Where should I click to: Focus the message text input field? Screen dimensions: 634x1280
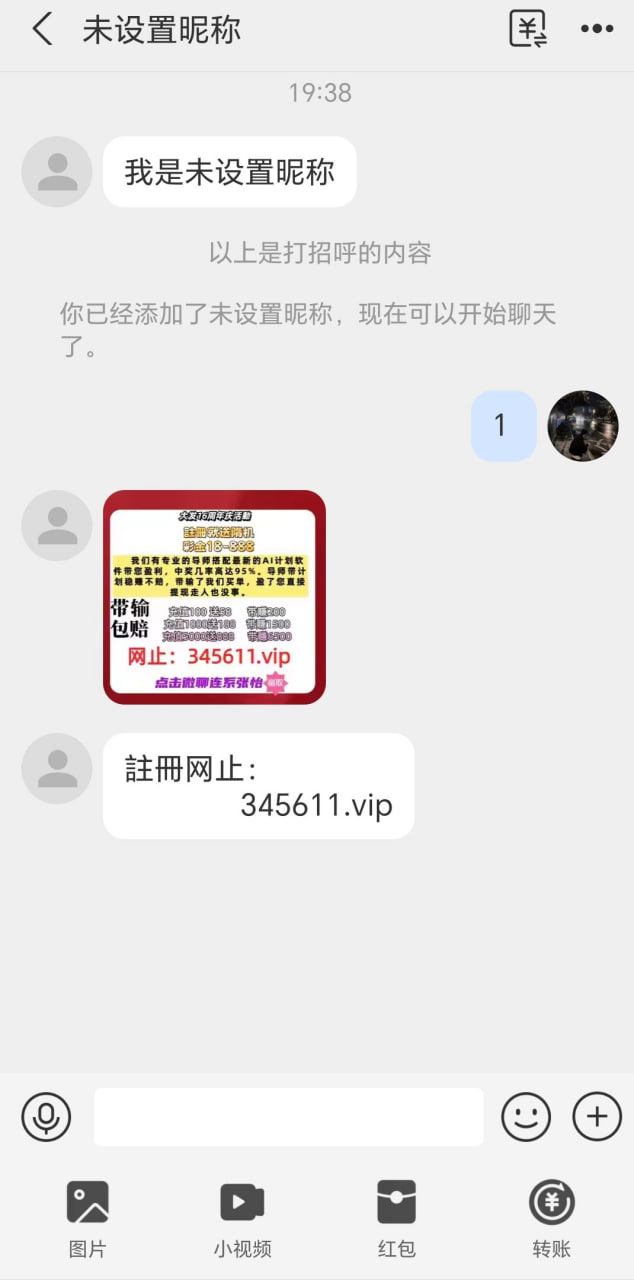pos(288,1116)
